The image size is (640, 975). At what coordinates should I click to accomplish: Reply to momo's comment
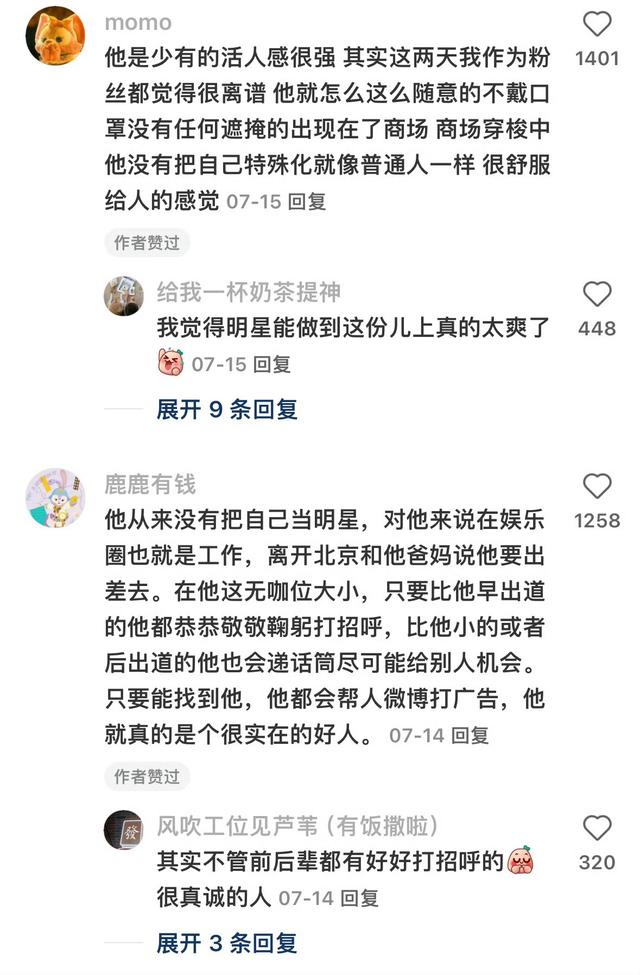(307, 201)
